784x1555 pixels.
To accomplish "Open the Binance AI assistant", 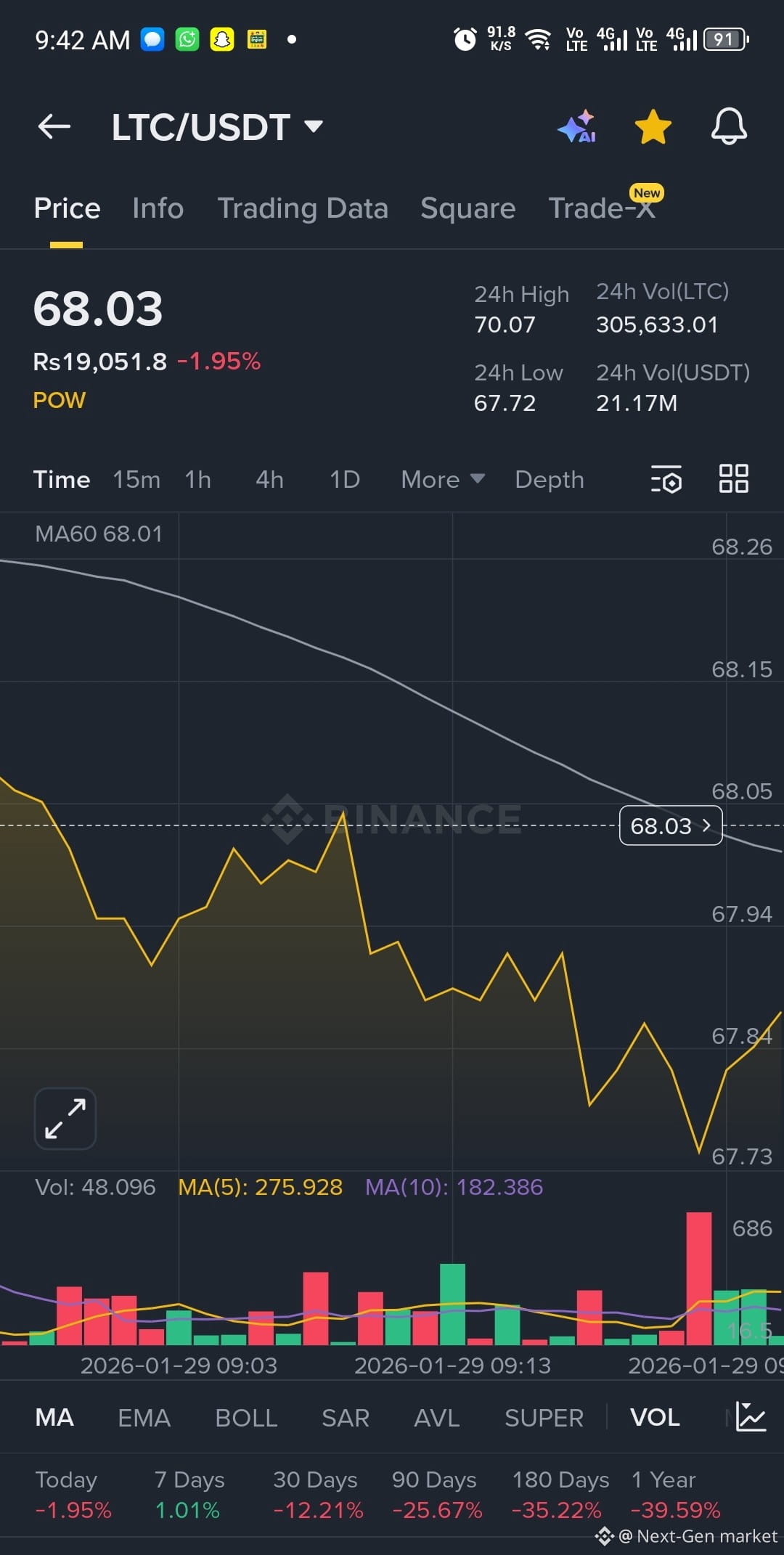I will (577, 126).
